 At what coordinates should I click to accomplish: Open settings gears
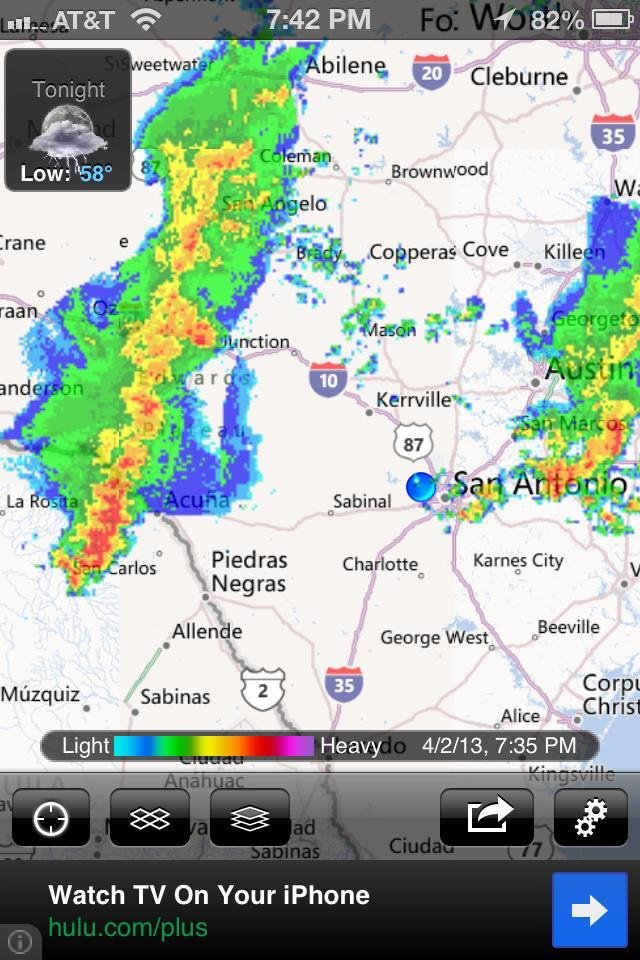[x=590, y=817]
